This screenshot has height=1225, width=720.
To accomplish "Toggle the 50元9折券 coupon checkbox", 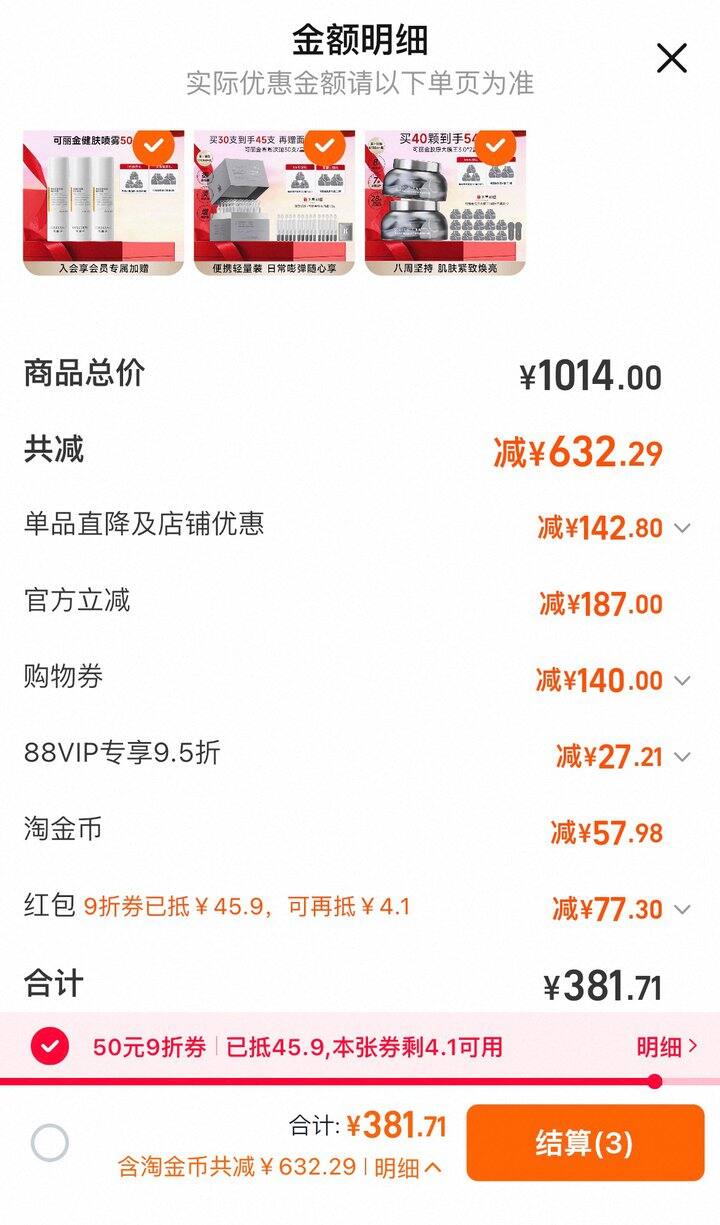I will coord(50,1047).
